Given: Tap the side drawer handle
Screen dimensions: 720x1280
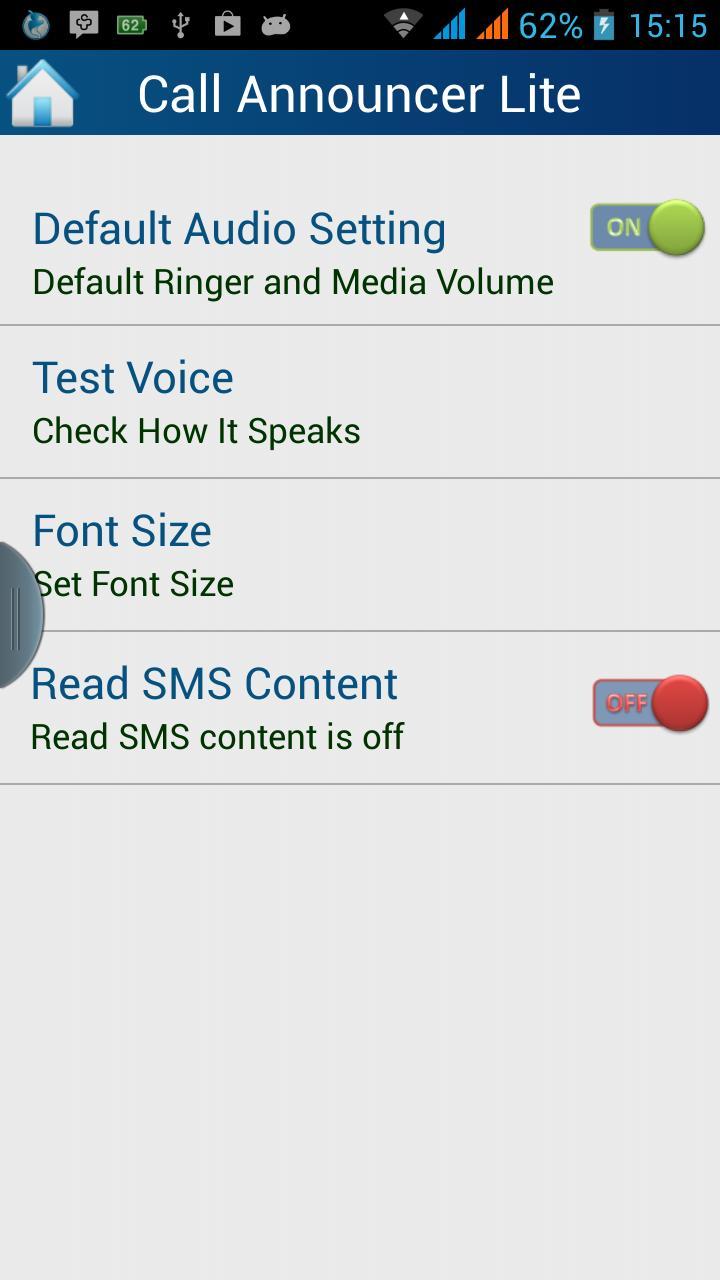Looking at the screenshot, I should click(x=20, y=615).
